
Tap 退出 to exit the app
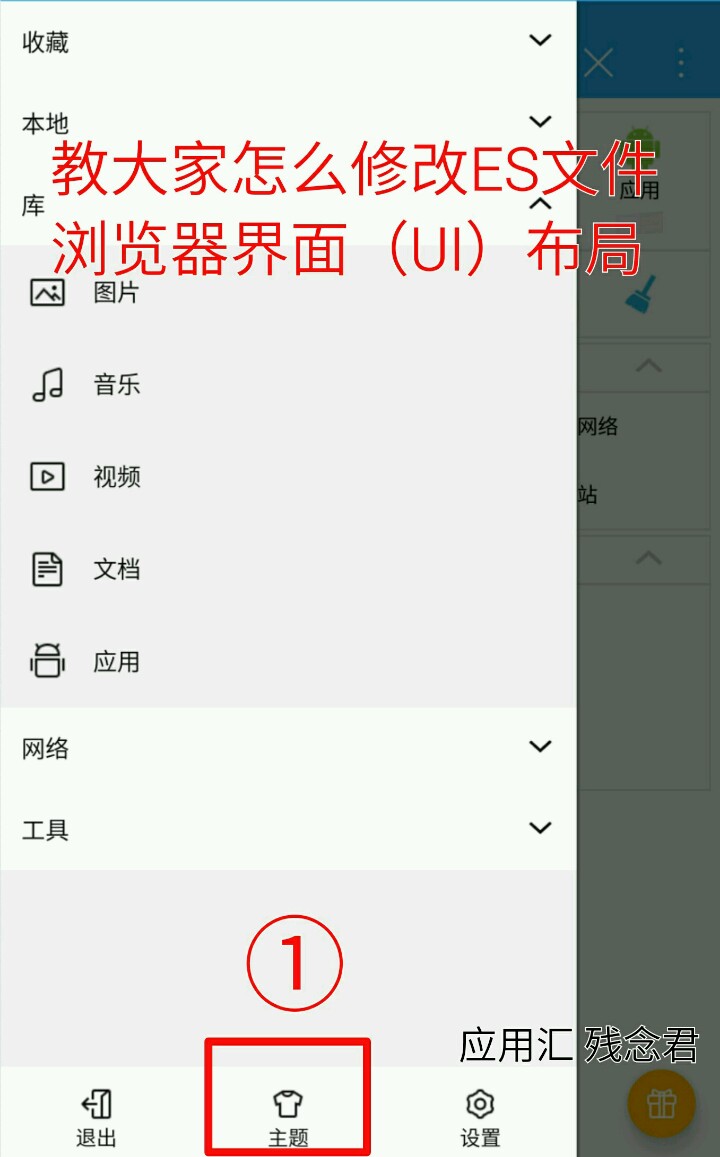tap(96, 1118)
